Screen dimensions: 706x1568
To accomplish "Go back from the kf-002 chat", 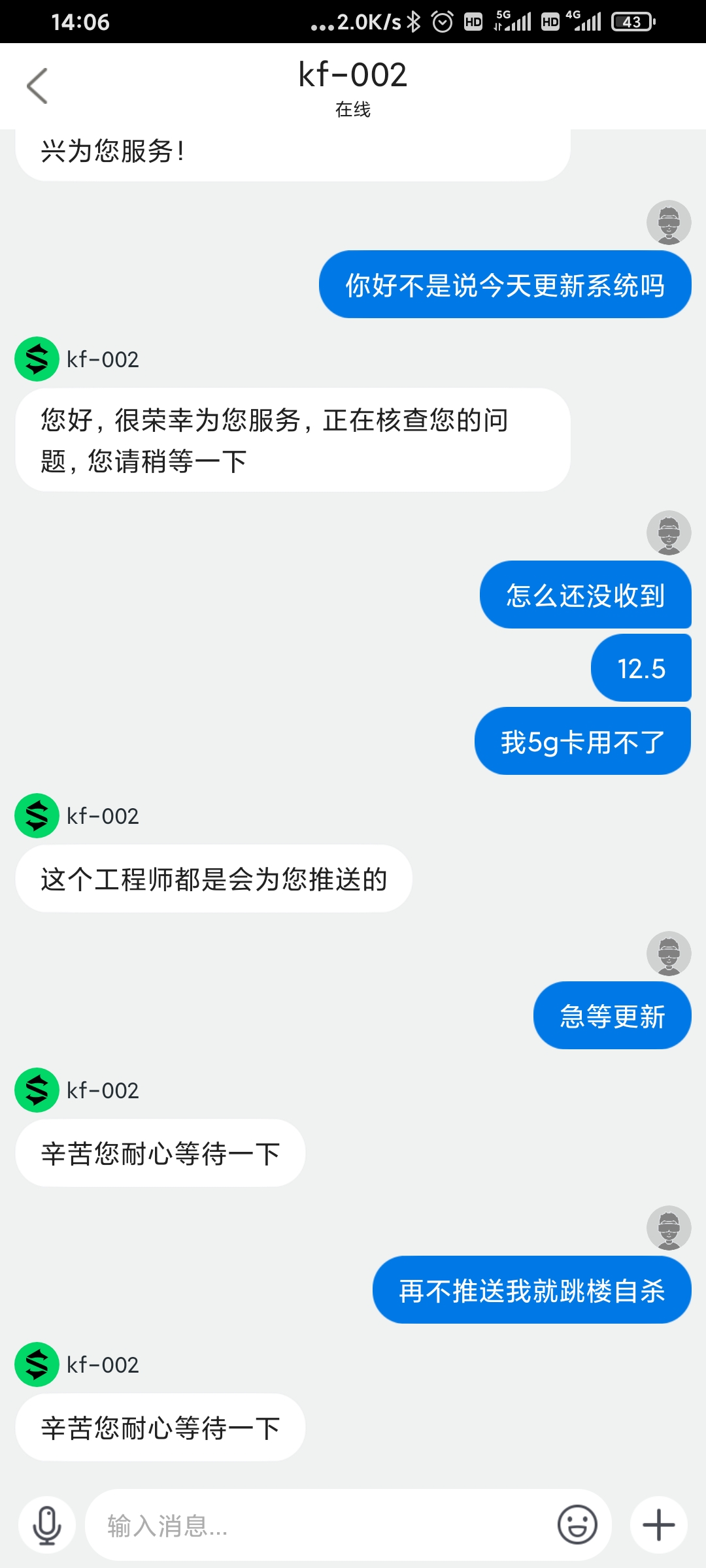I will [37, 86].
